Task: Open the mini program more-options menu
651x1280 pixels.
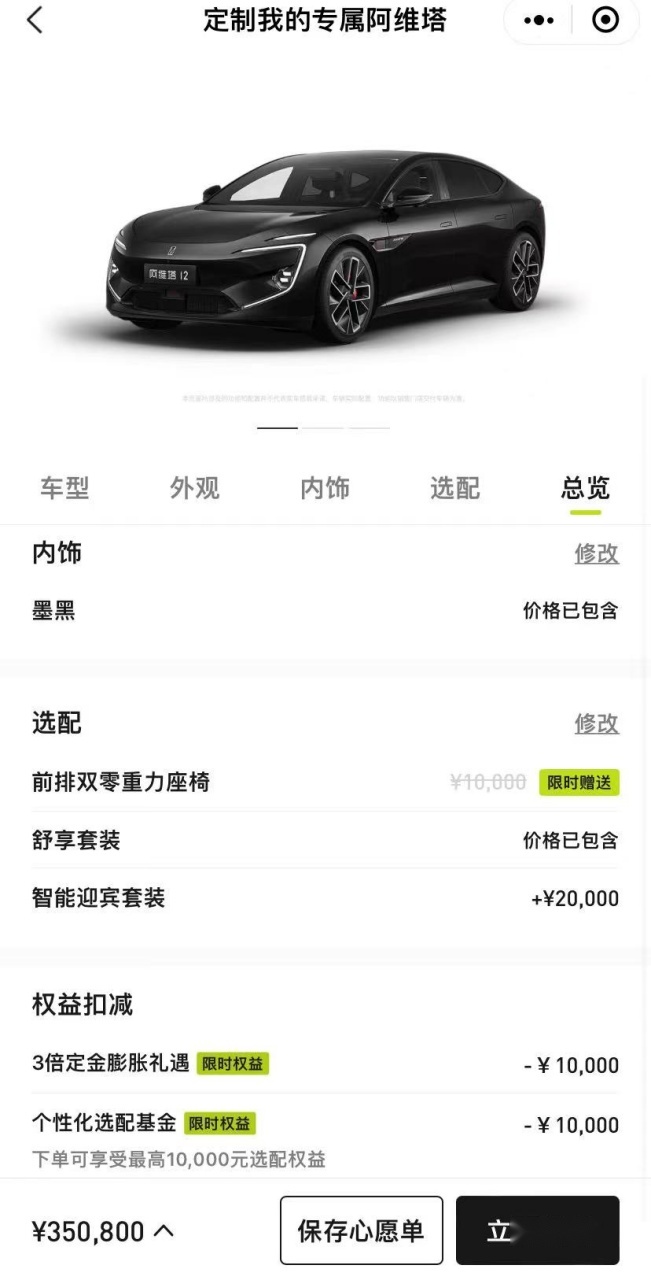Action: [539, 20]
